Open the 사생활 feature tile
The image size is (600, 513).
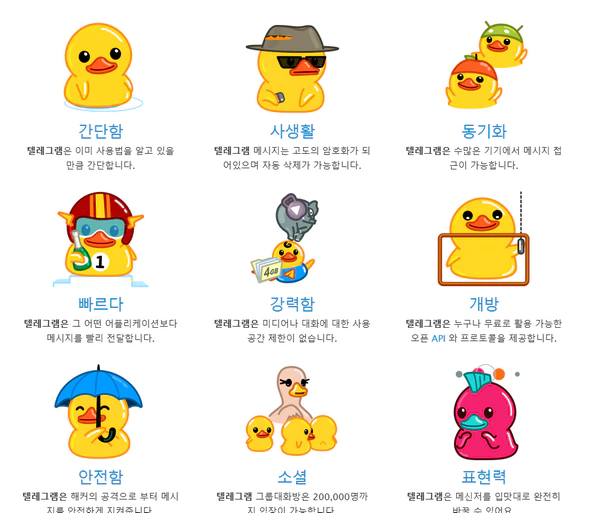[292, 131]
